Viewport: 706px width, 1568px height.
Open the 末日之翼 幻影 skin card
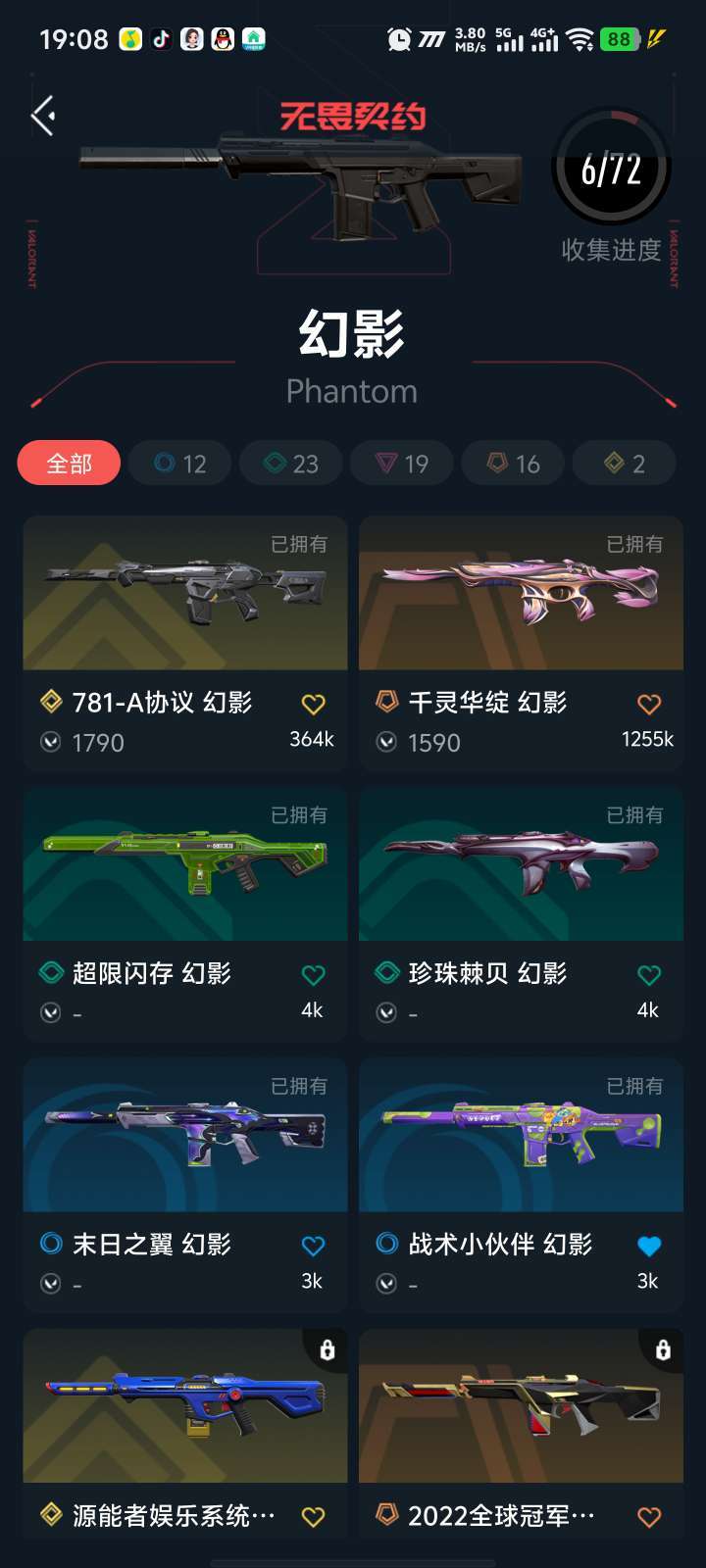pyautogui.click(x=185, y=1186)
